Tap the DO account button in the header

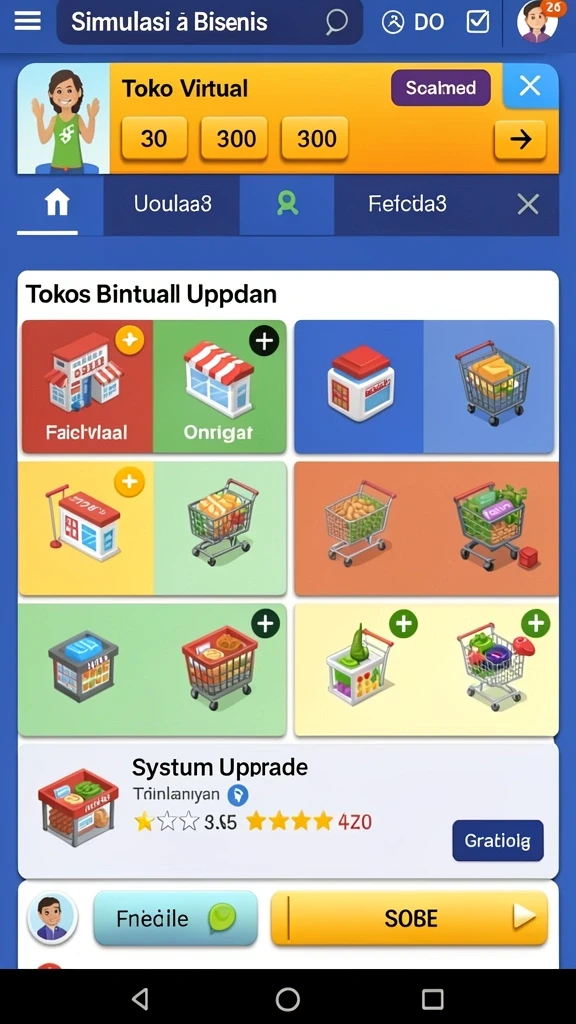click(413, 22)
